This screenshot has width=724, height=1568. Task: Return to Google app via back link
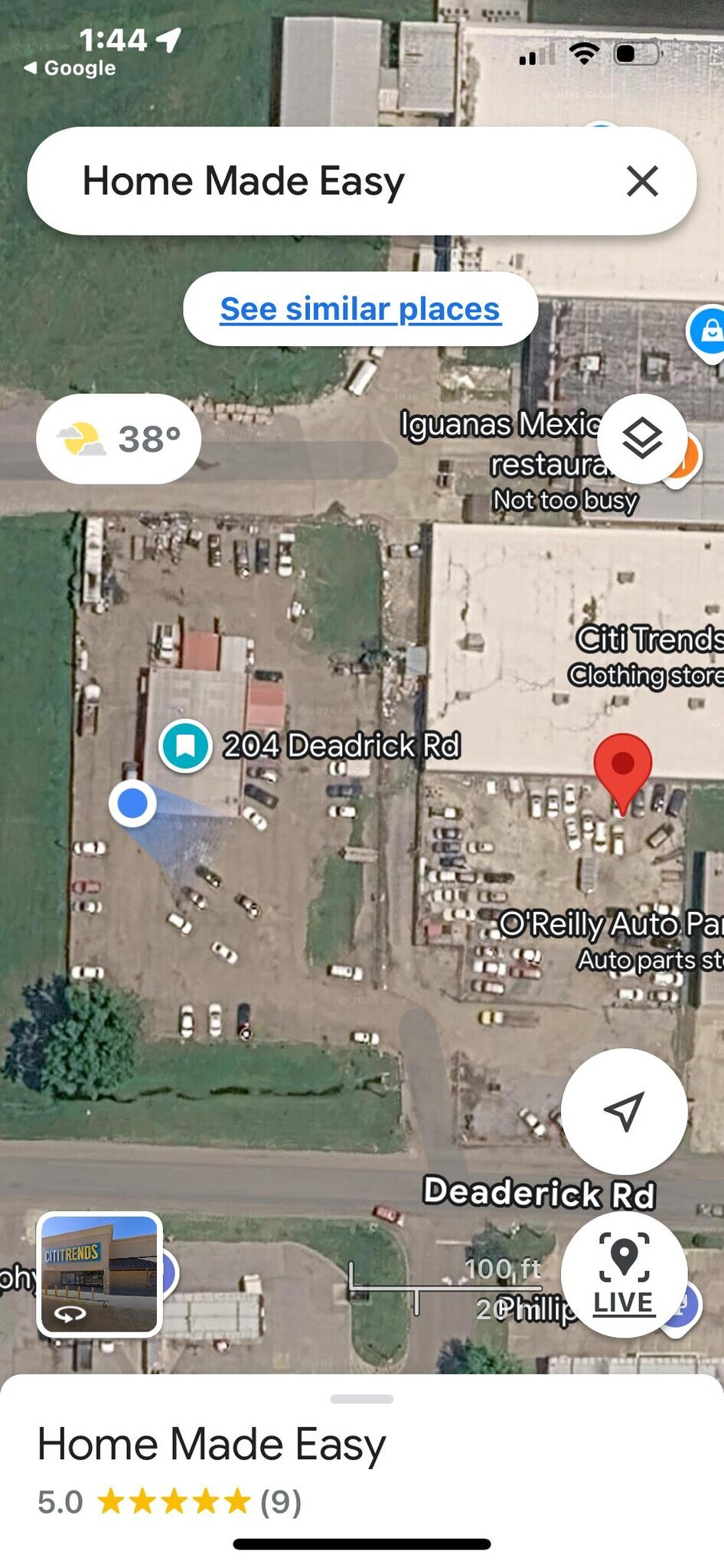click(70, 68)
